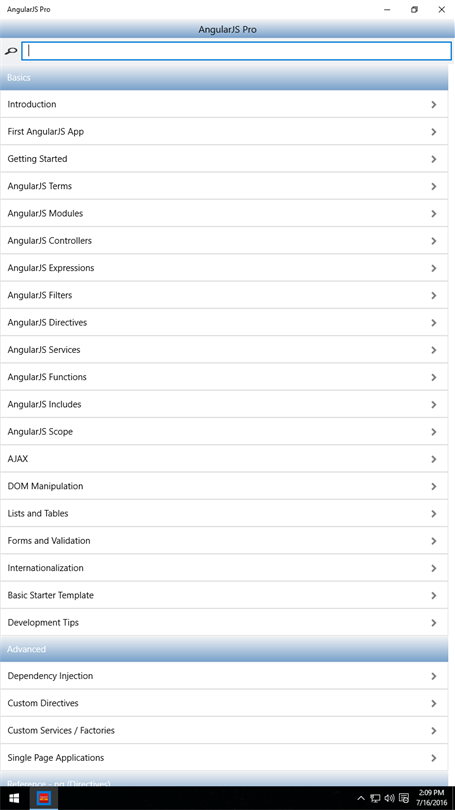View AngularJS Filters
The width and height of the screenshot is (455, 810).
(x=224, y=295)
